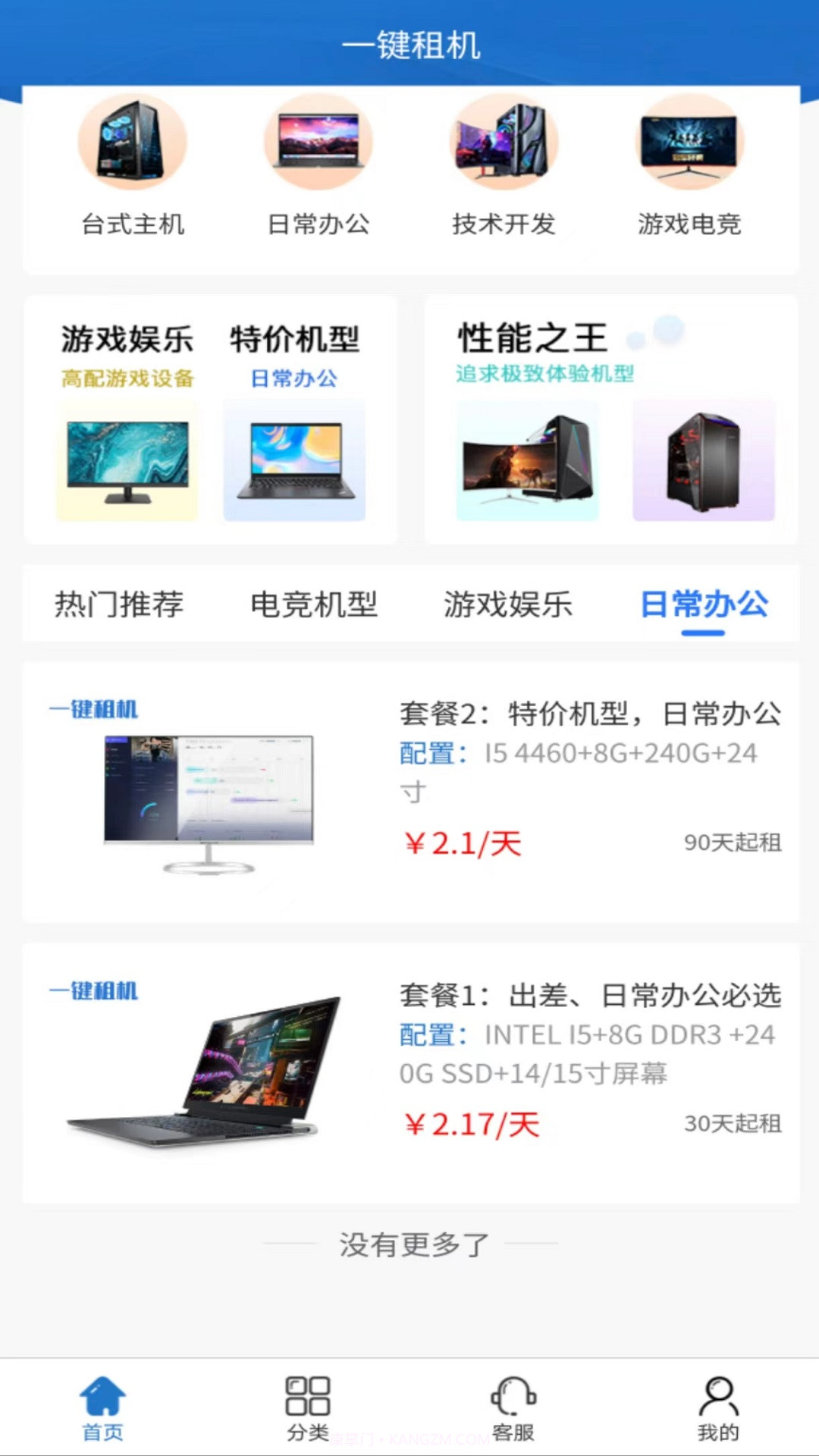Screen dimensions: 819x1456
Task: Open the 游戏娱乐 高配游戏设备 promo banner
Action: point(127,417)
